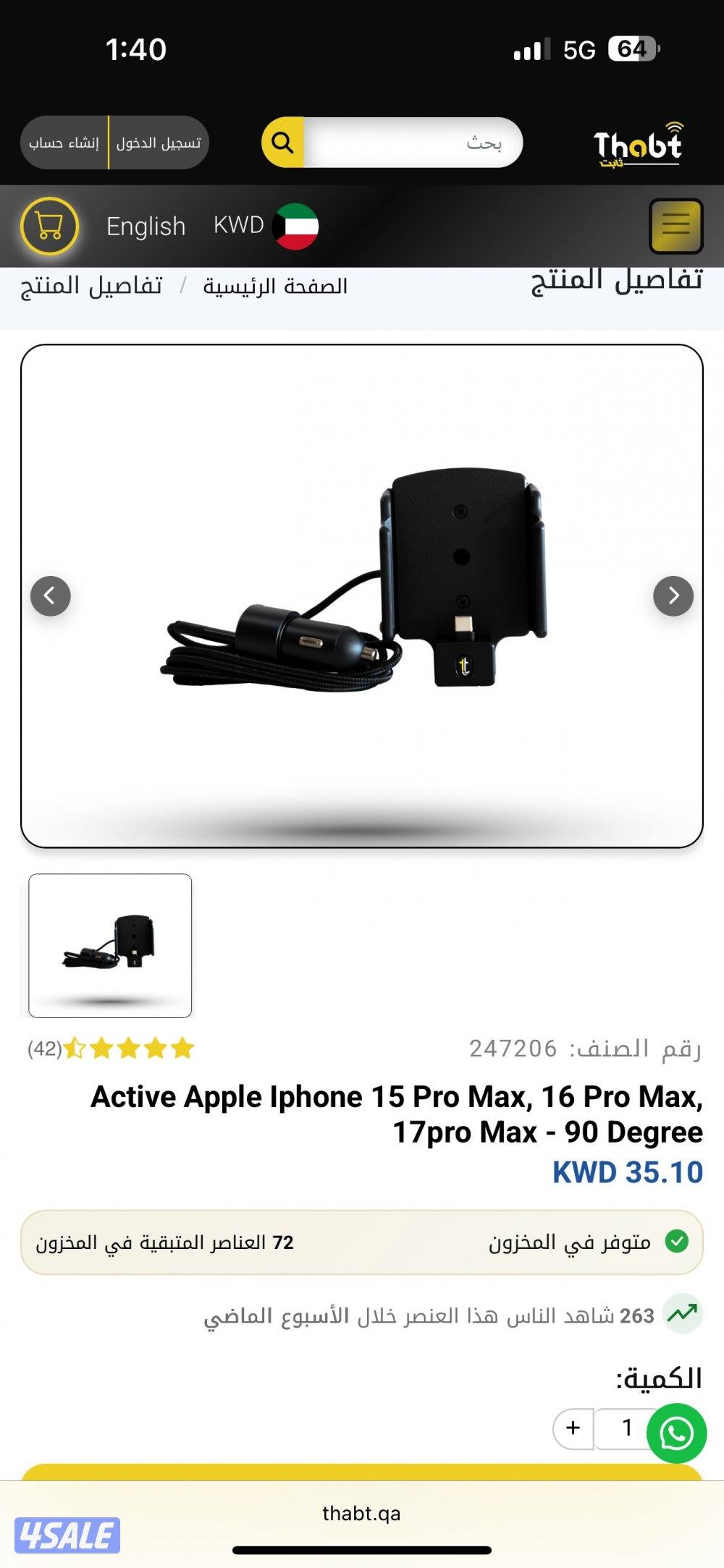This screenshot has height=1568, width=724.
Task: Go to الصفحة الرئيسية breadcrumb link
Action: click(x=275, y=287)
